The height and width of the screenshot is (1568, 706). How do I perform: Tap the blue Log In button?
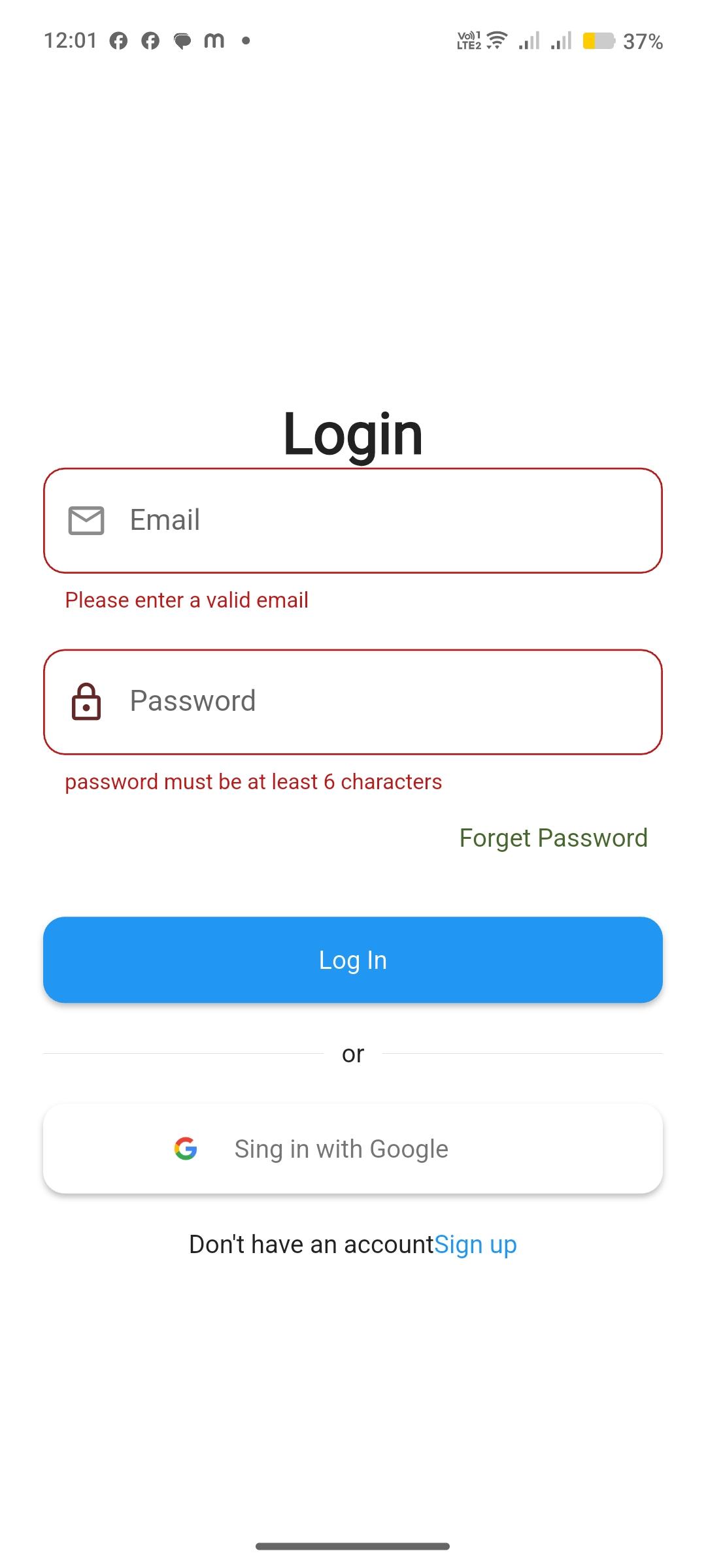[x=353, y=960]
